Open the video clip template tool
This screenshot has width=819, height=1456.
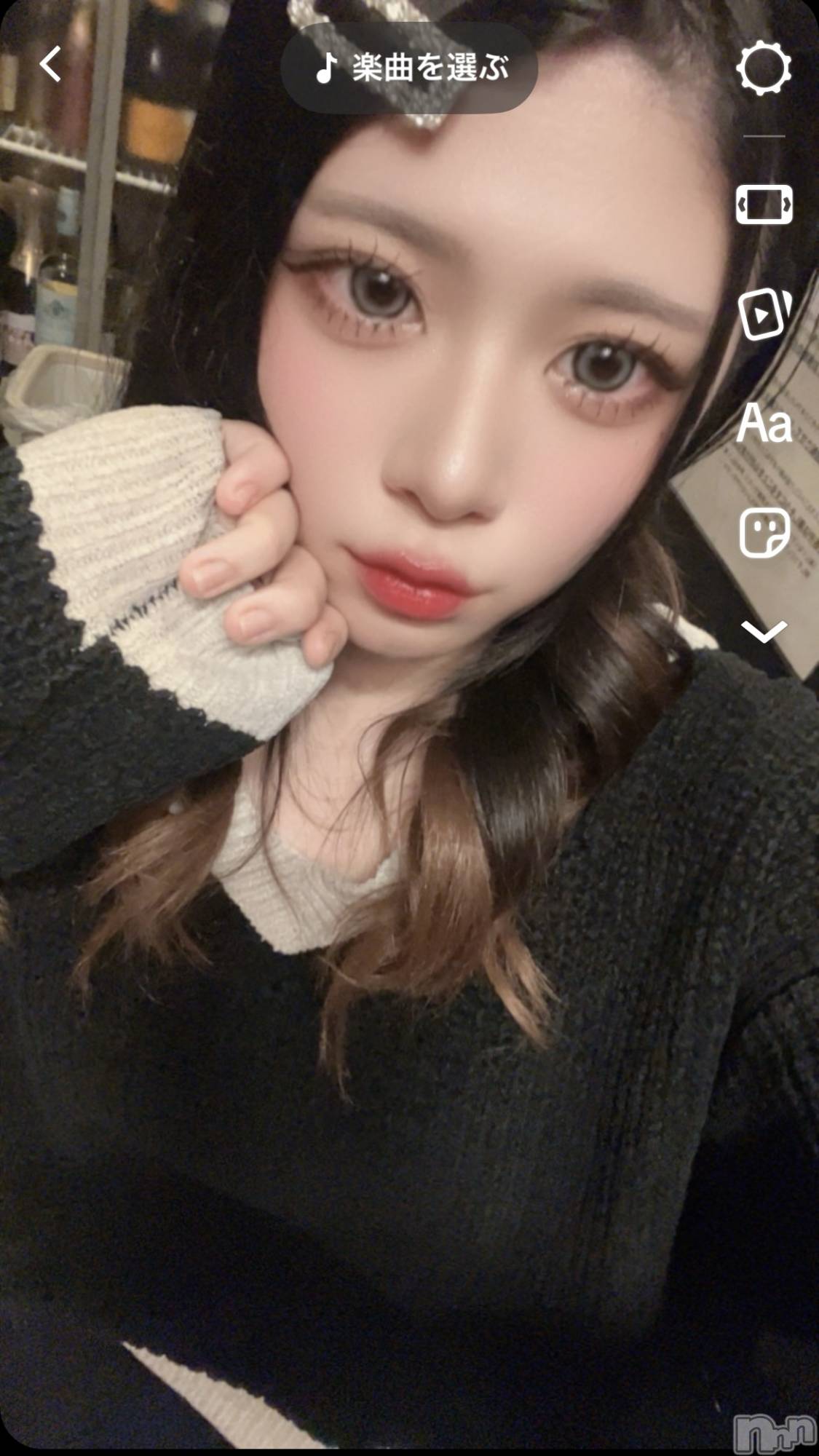[x=764, y=314]
